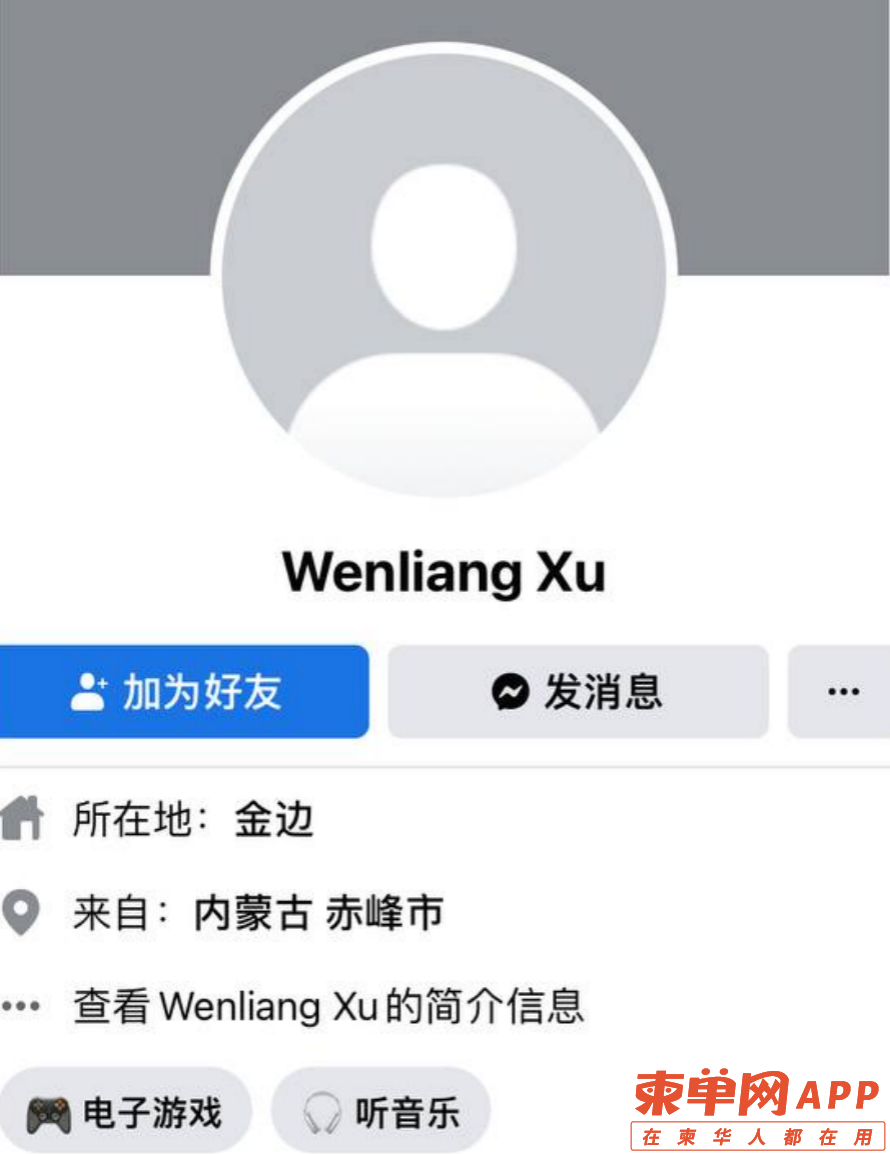Select the 听音乐 hobby chip
The height and width of the screenshot is (1154, 890).
coord(382,1112)
